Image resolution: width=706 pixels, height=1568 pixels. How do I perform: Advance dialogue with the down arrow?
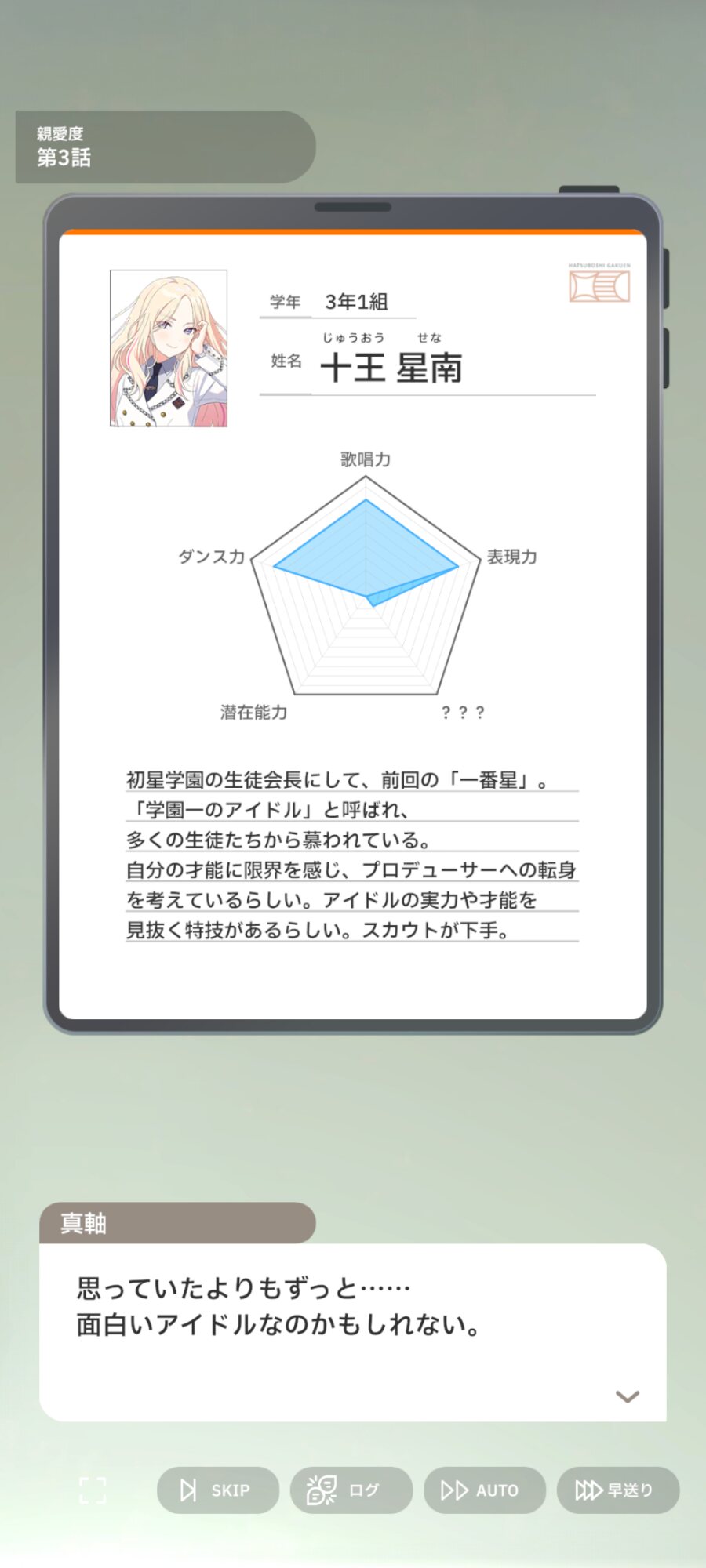pyautogui.click(x=627, y=1396)
